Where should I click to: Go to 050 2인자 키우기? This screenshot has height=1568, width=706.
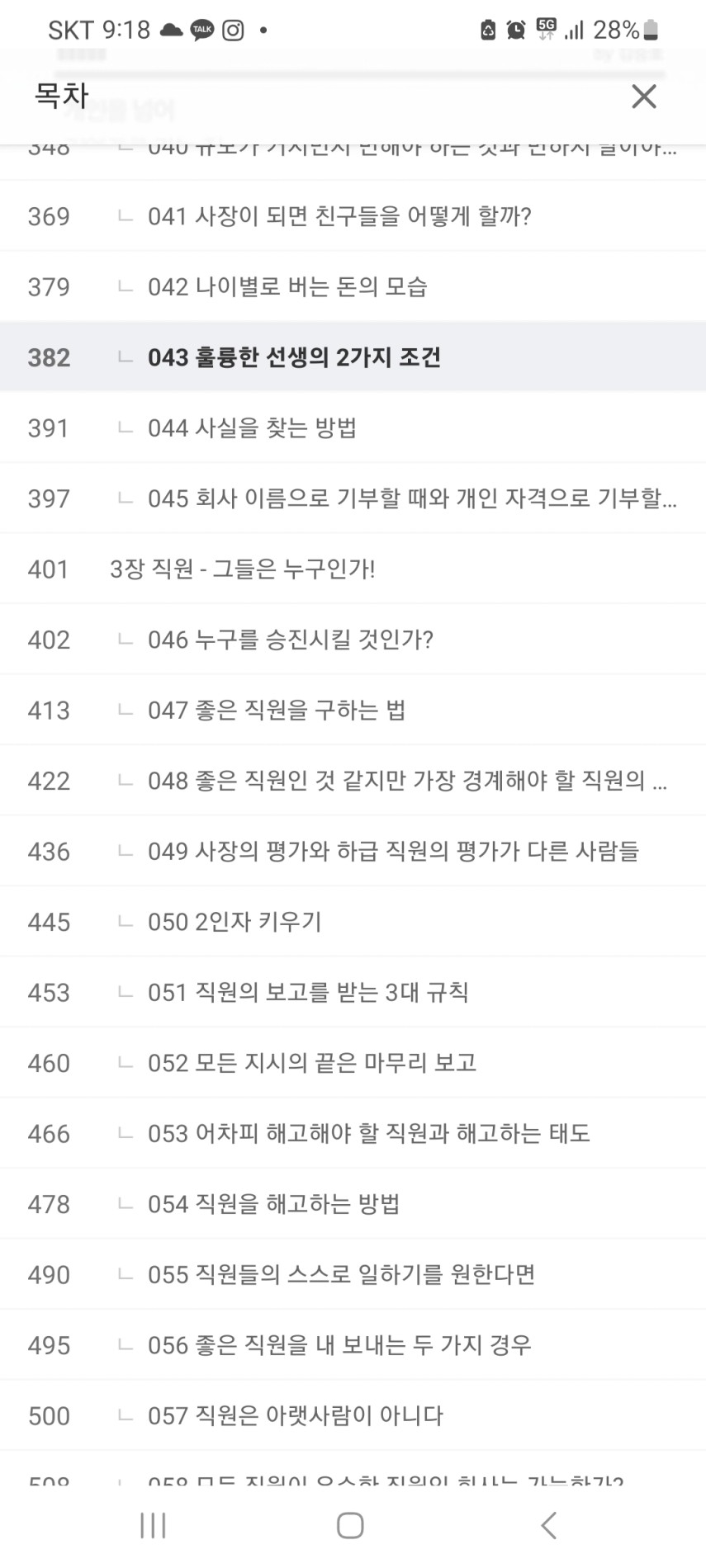(x=353, y=922)
